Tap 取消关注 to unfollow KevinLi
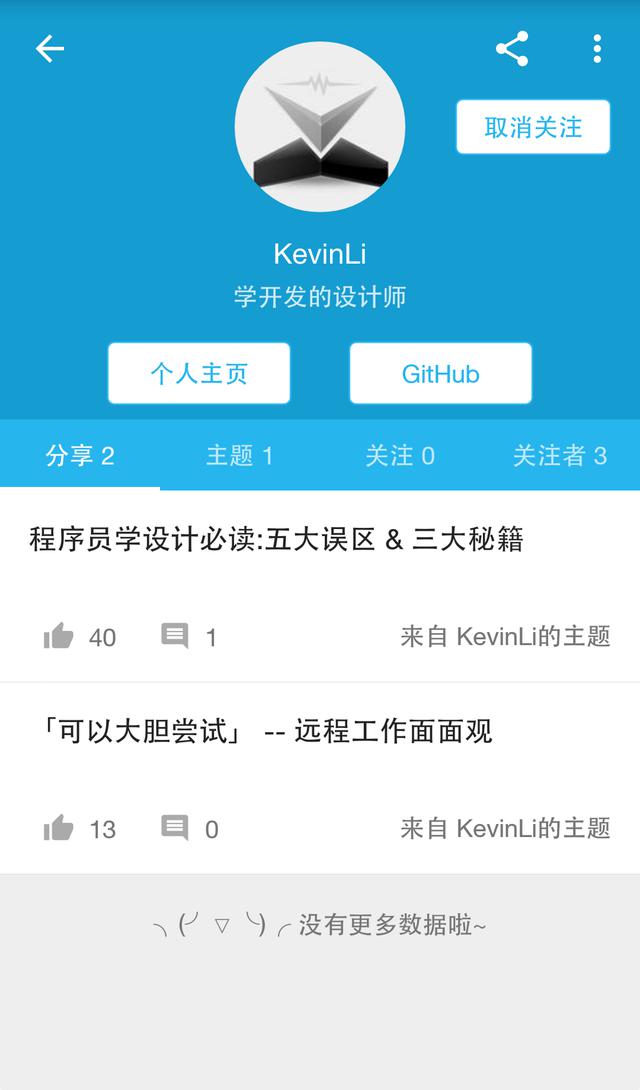 [x=532, y=127]
